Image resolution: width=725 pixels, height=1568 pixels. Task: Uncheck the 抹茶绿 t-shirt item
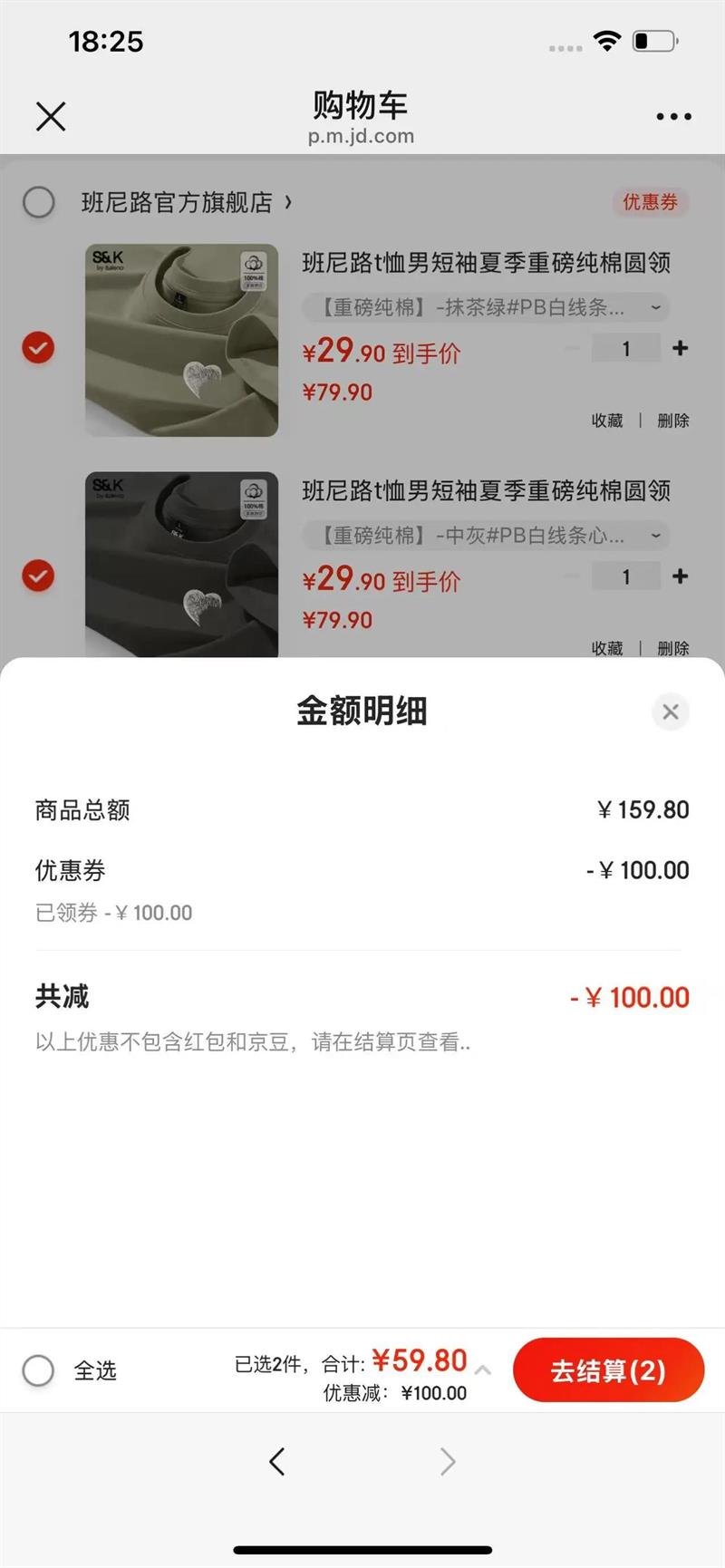pos(38,347)
